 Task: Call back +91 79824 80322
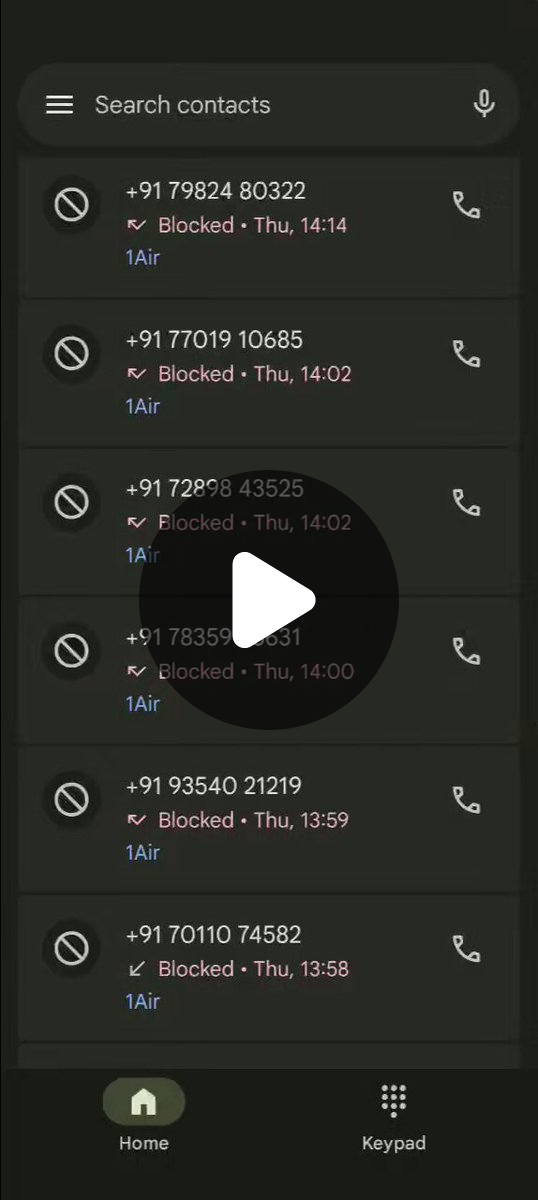466,205
